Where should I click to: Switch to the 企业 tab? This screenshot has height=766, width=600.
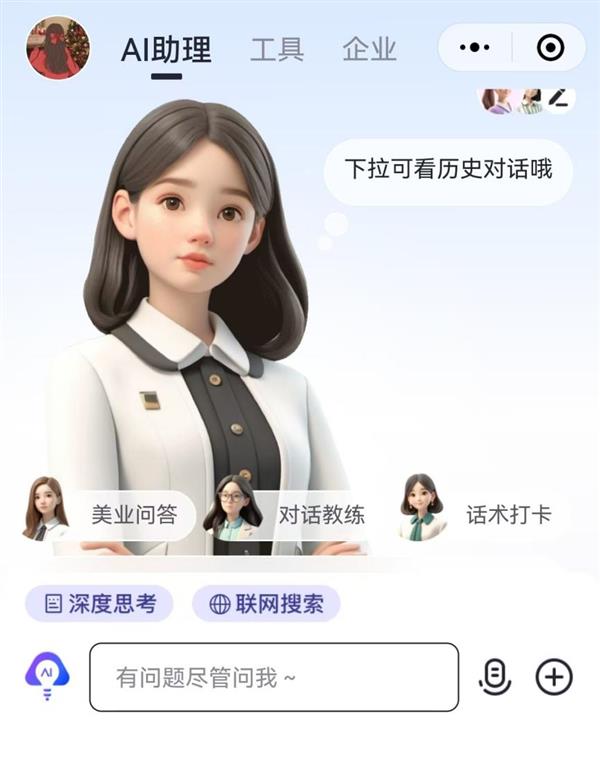(x=369, y=49)
